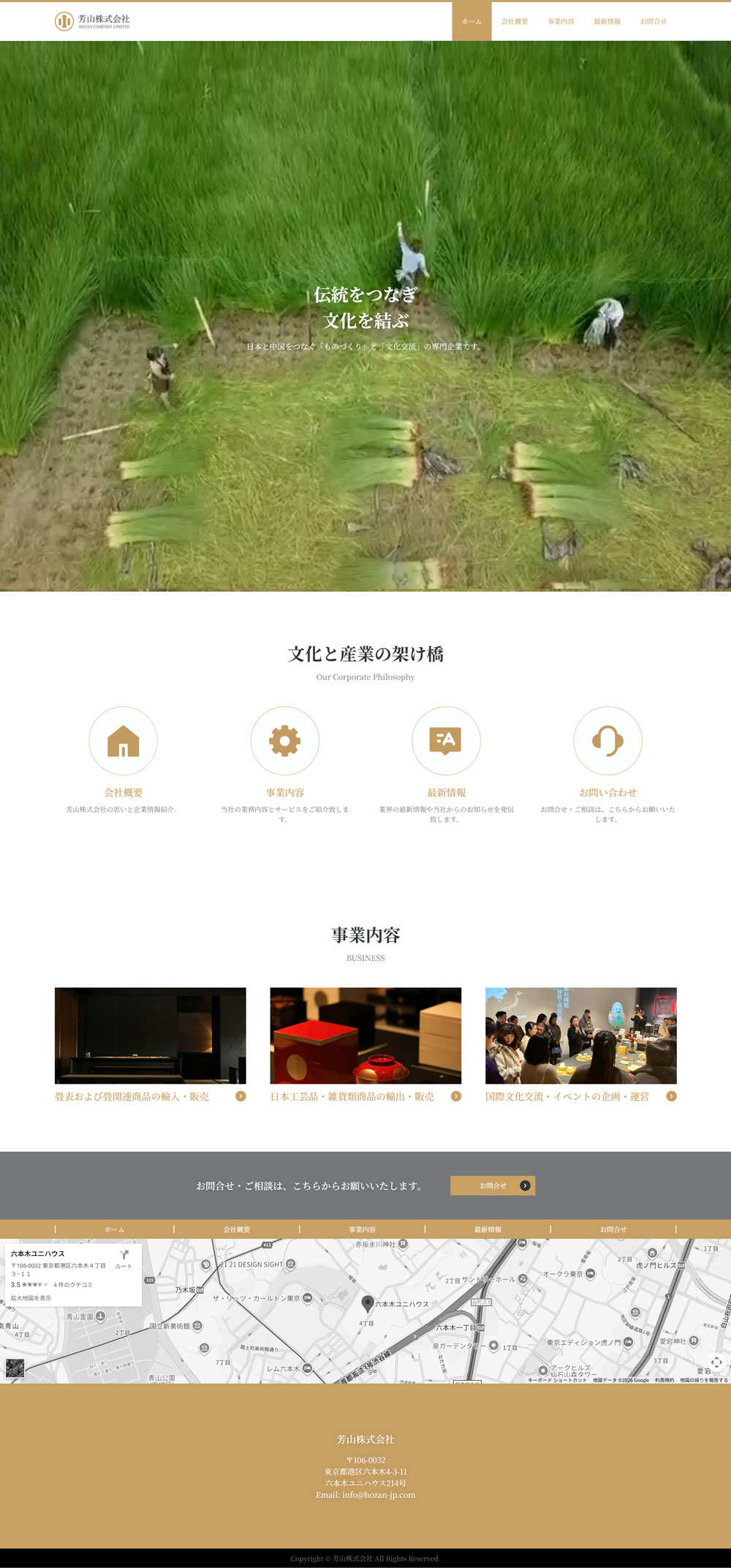This screenshot has height=1568, width=731.
Task: Open the ホーム tab in top navigation
Action: tap(471, 21)
